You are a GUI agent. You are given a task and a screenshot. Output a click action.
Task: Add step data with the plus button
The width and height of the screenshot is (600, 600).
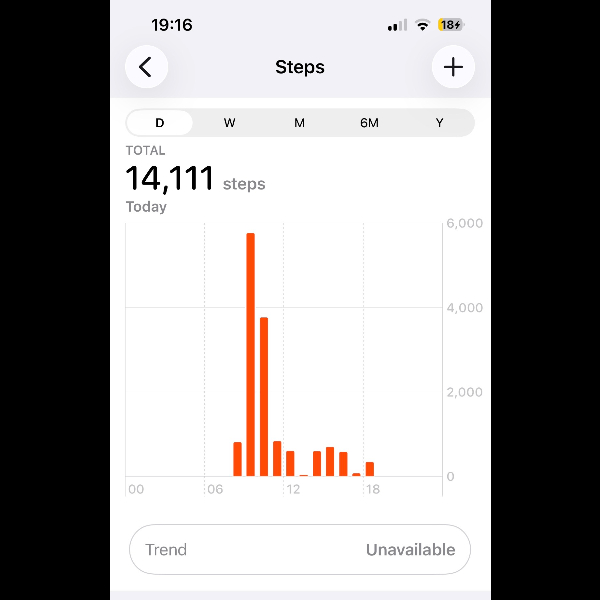coord(453,67)
